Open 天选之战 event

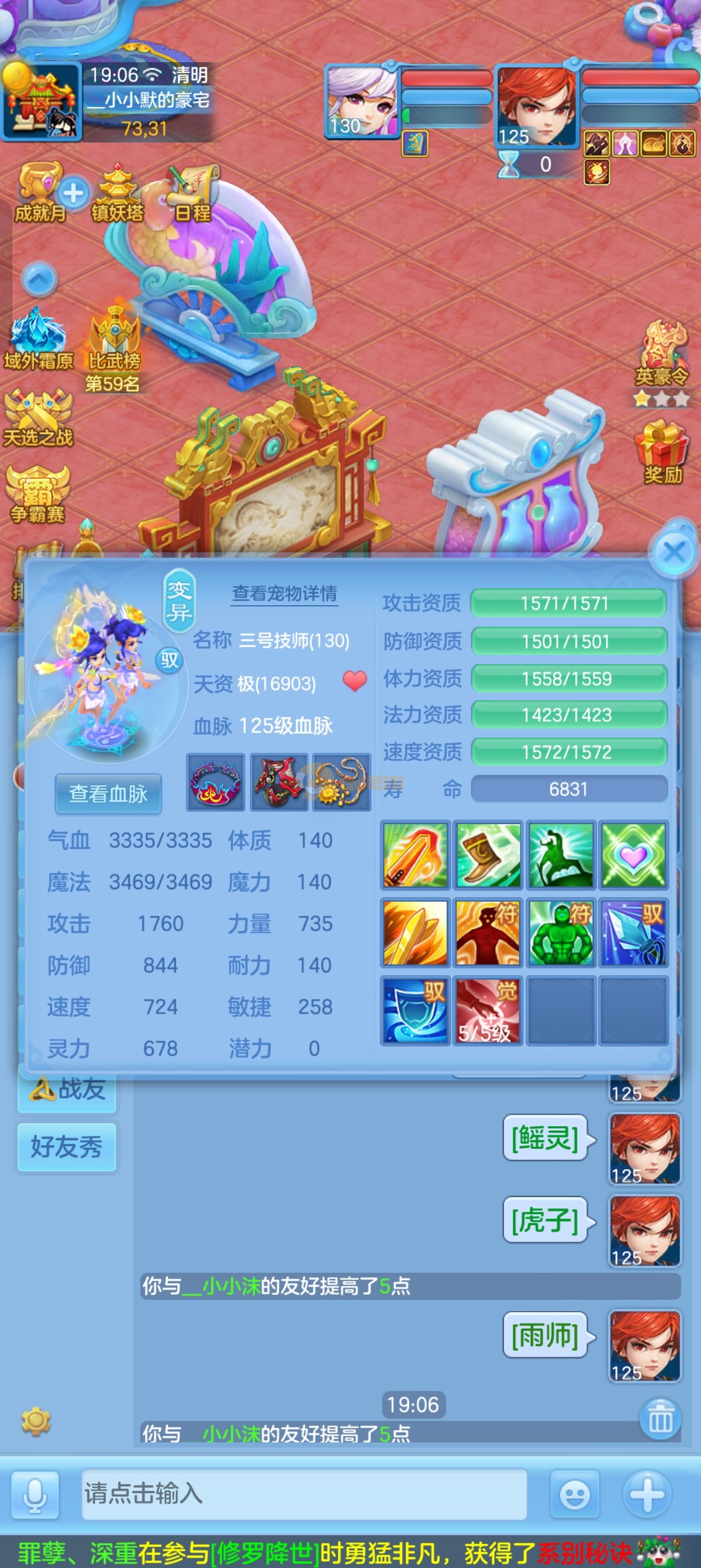point(38,419)
